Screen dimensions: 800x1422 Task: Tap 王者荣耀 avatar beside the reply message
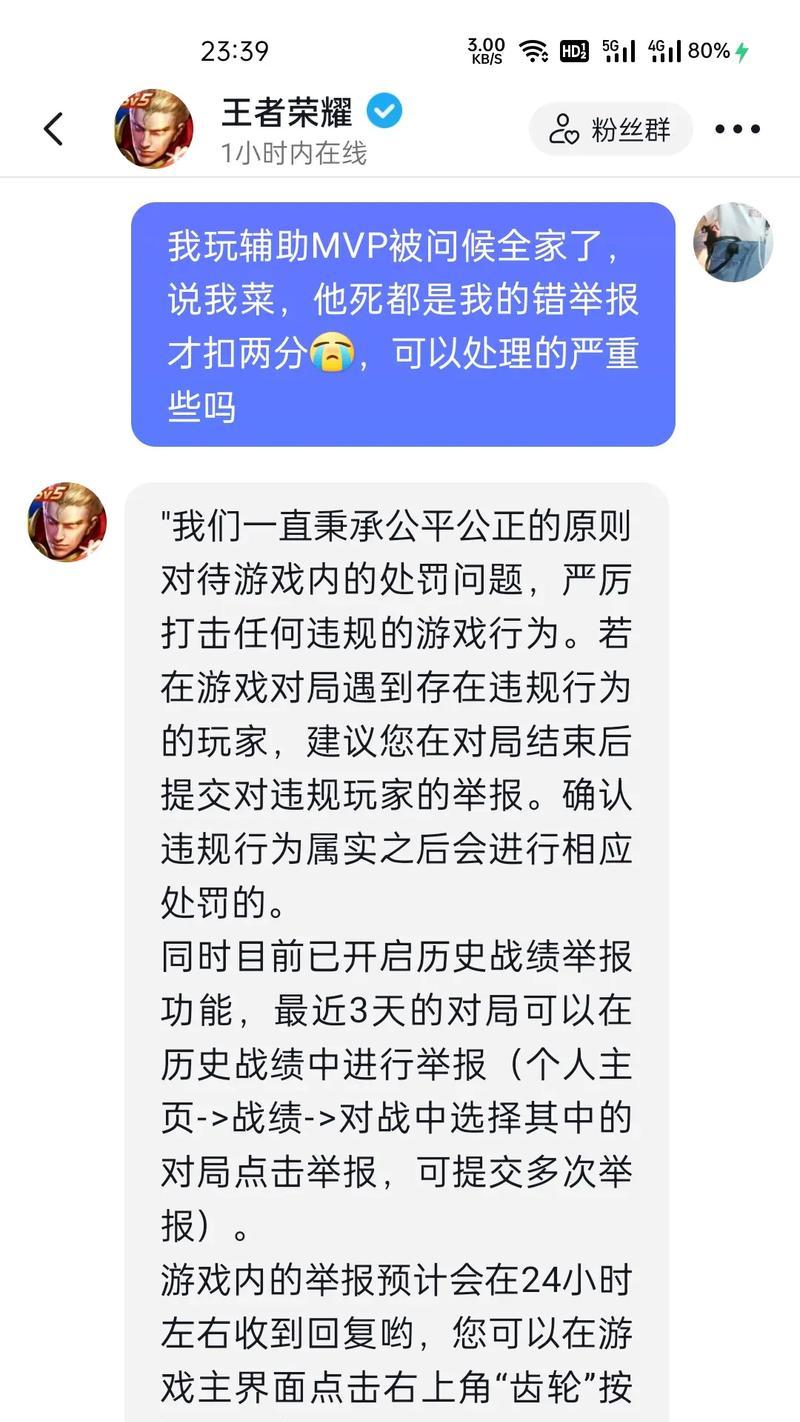[x=67, y=522]
